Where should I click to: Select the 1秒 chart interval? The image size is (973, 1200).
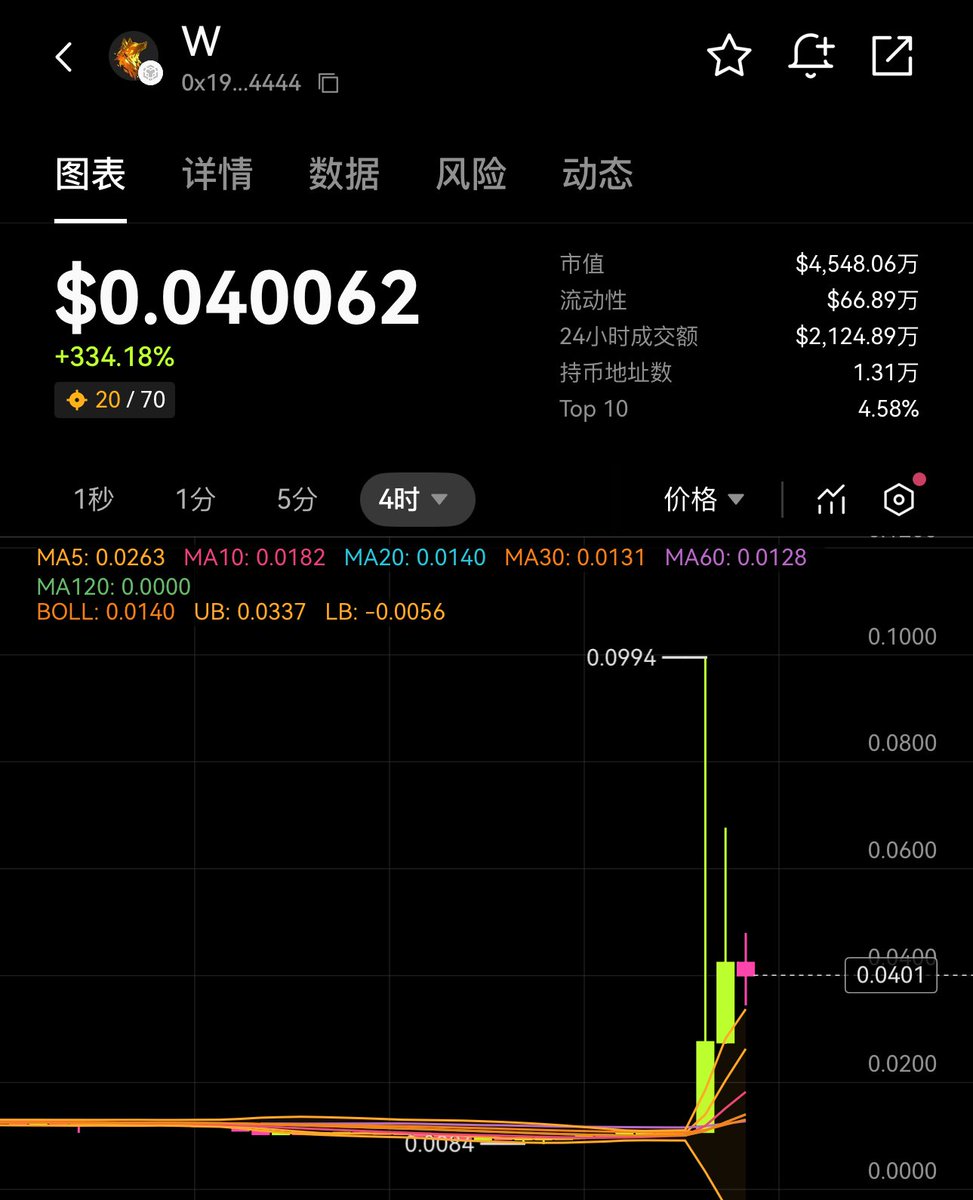tap(94, 499)
